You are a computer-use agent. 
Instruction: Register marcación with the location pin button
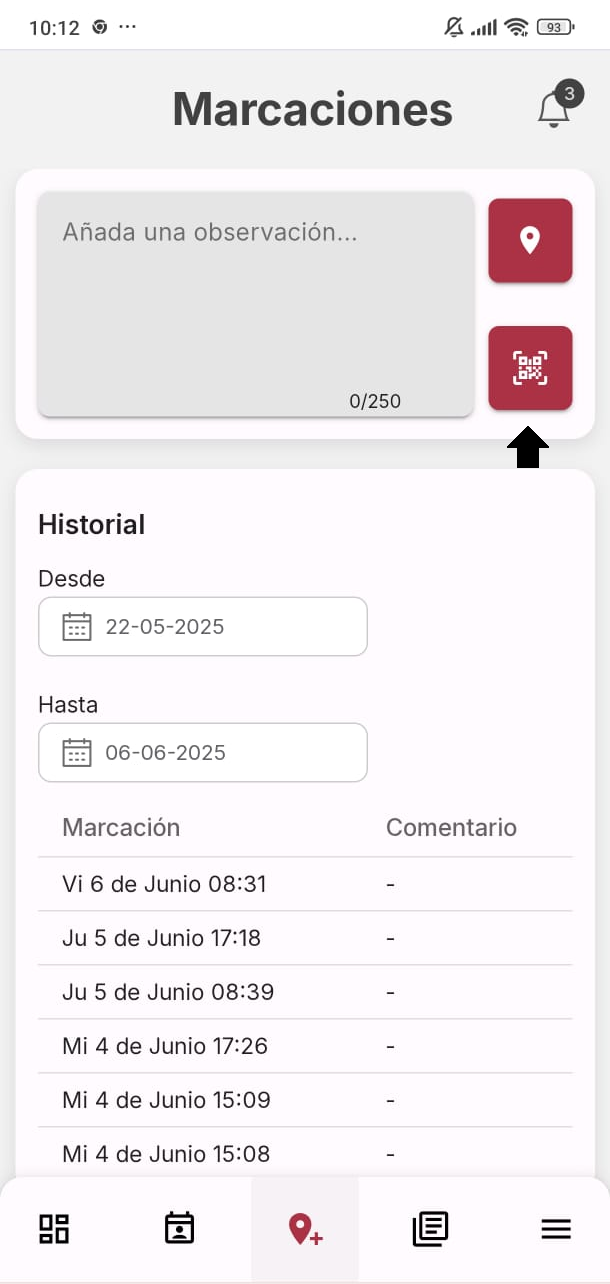[x=530, y=240]
